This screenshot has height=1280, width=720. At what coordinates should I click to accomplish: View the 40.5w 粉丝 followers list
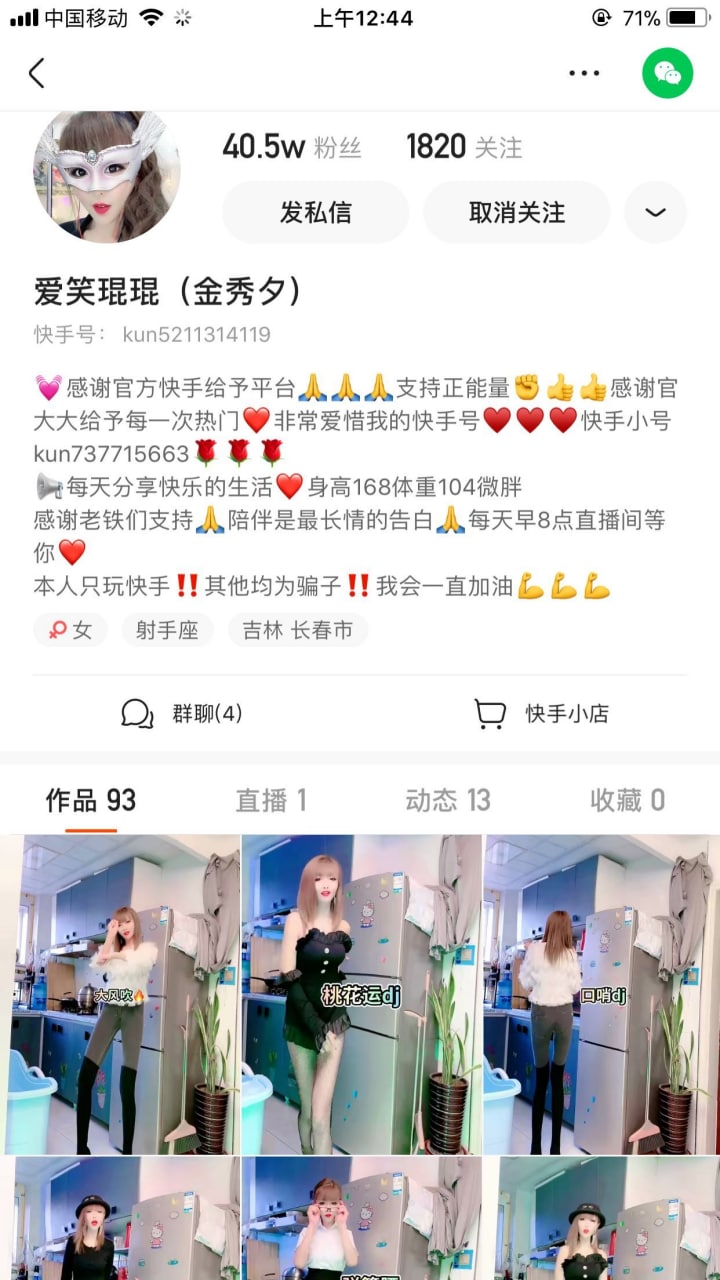(291, 148)
